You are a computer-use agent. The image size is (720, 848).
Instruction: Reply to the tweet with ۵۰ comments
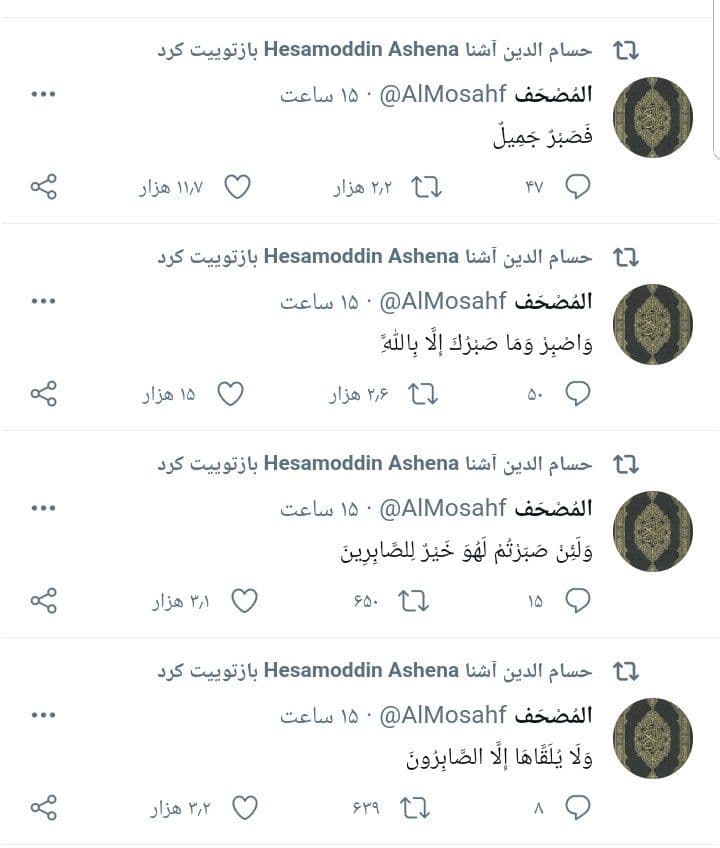pos(578,394)
